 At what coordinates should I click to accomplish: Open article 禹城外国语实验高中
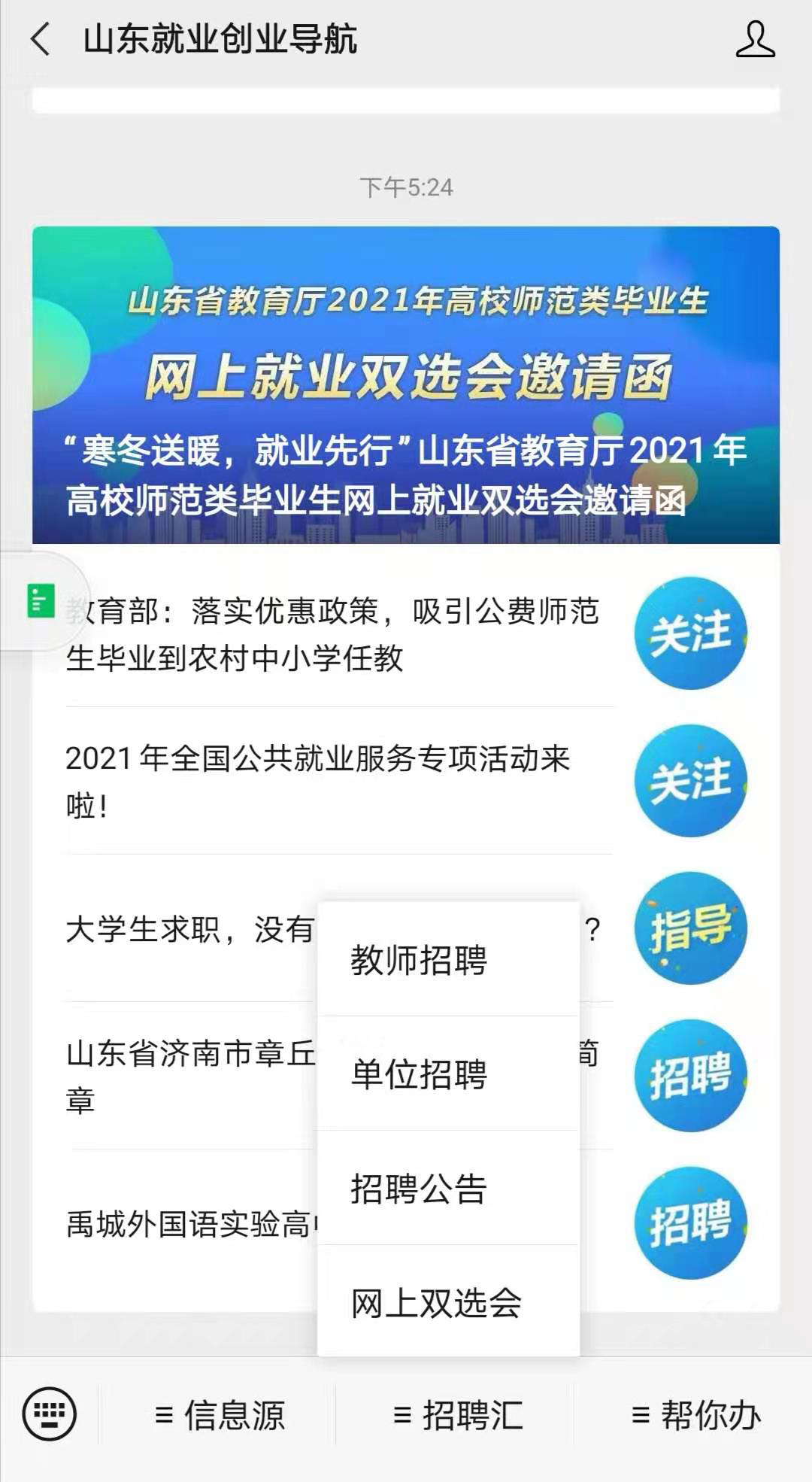(188, 1223)
